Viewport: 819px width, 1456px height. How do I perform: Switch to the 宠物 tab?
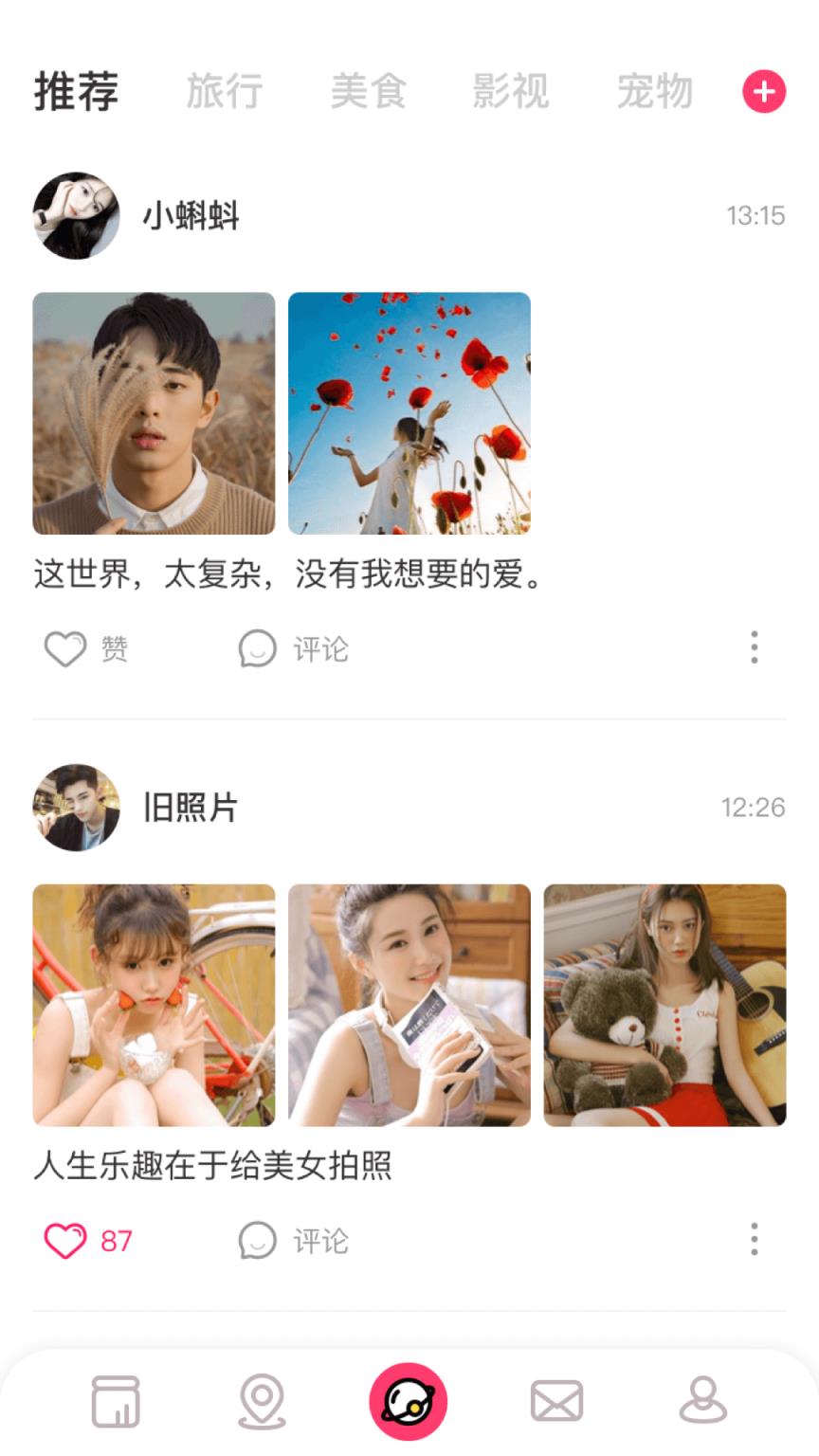tap(654, 92)
